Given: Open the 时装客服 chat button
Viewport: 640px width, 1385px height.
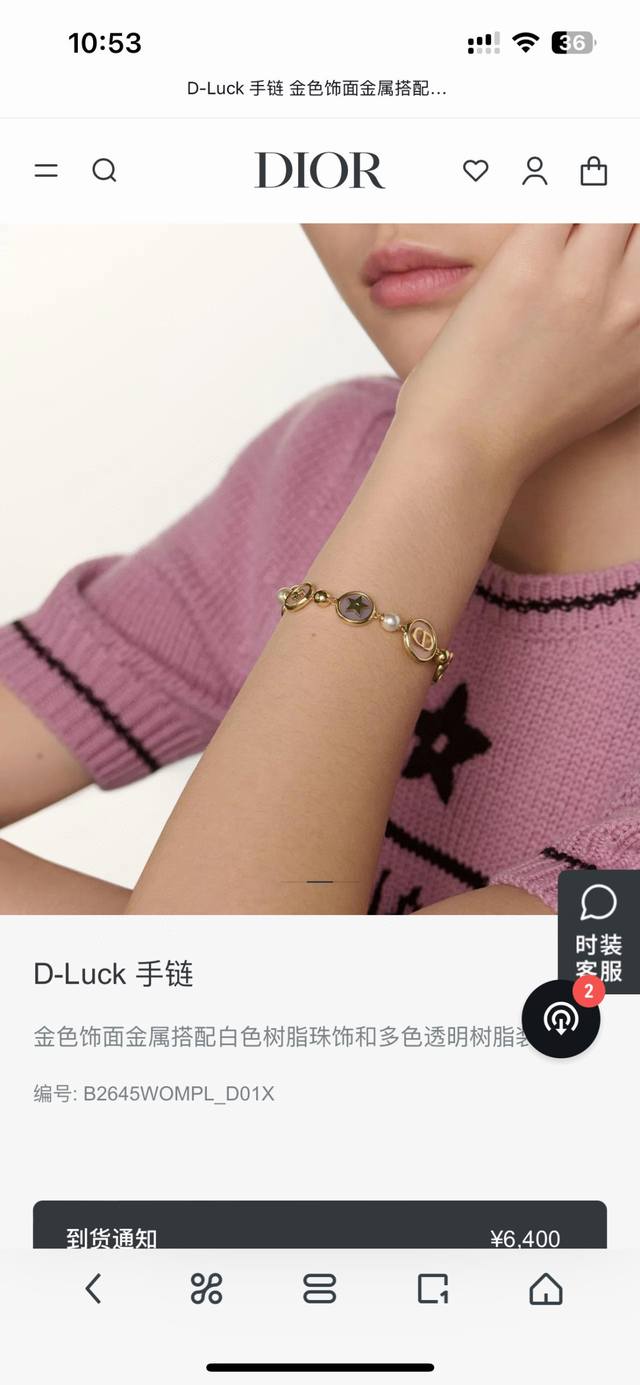Looking at the screenshot, I should coord(598,930).
